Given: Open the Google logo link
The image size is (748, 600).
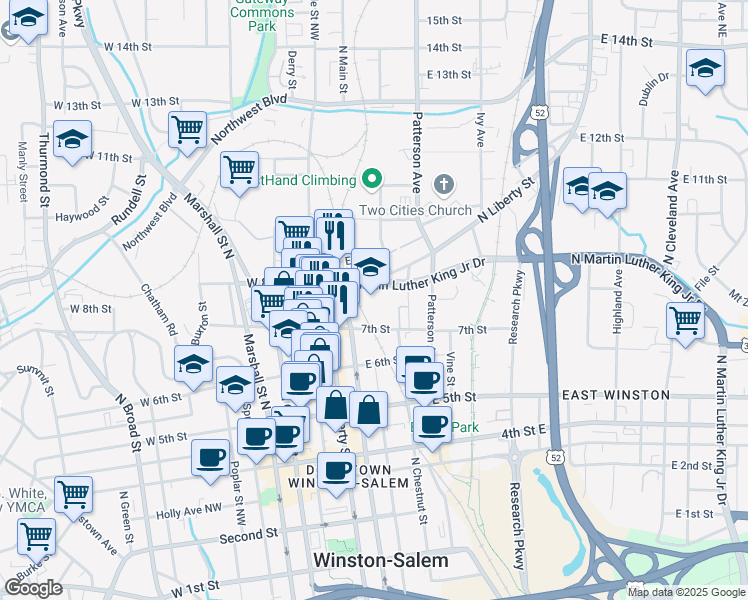Looking at the screenshot, I should coord(33,588).
